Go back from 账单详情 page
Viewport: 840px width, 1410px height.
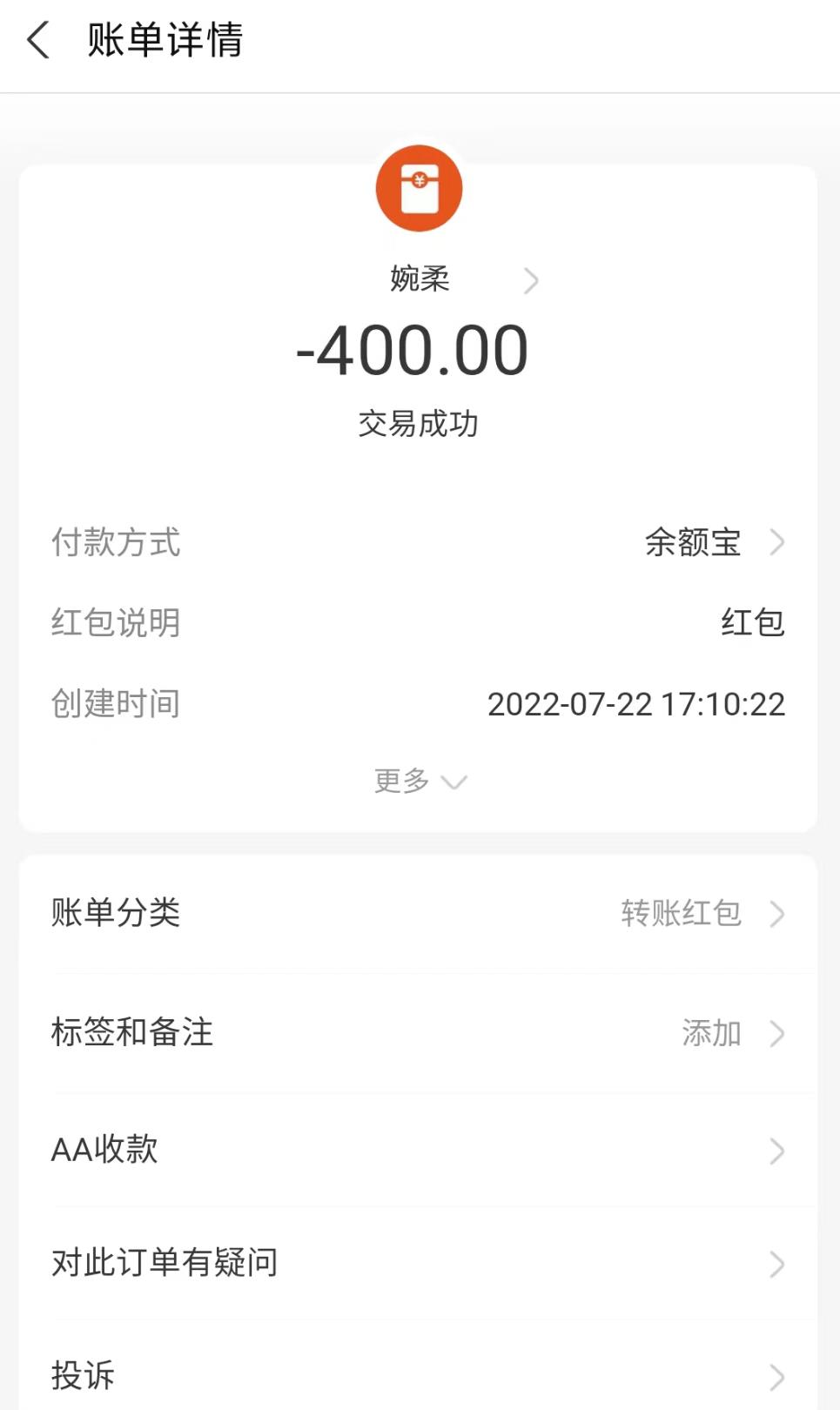tap(38, 41)
